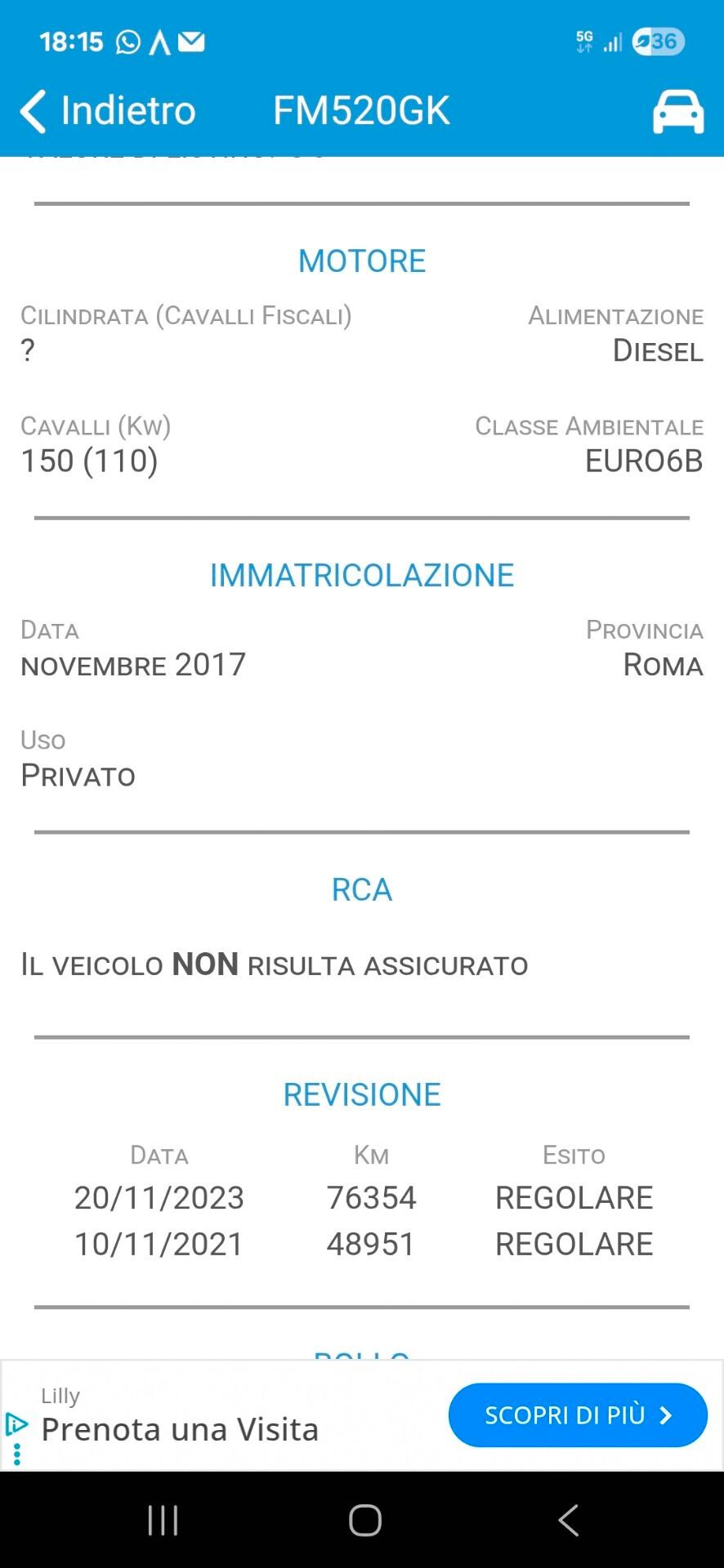The image size is (724, 1568).
Task: Go to the home screen
Action: tap(364, 1521)
